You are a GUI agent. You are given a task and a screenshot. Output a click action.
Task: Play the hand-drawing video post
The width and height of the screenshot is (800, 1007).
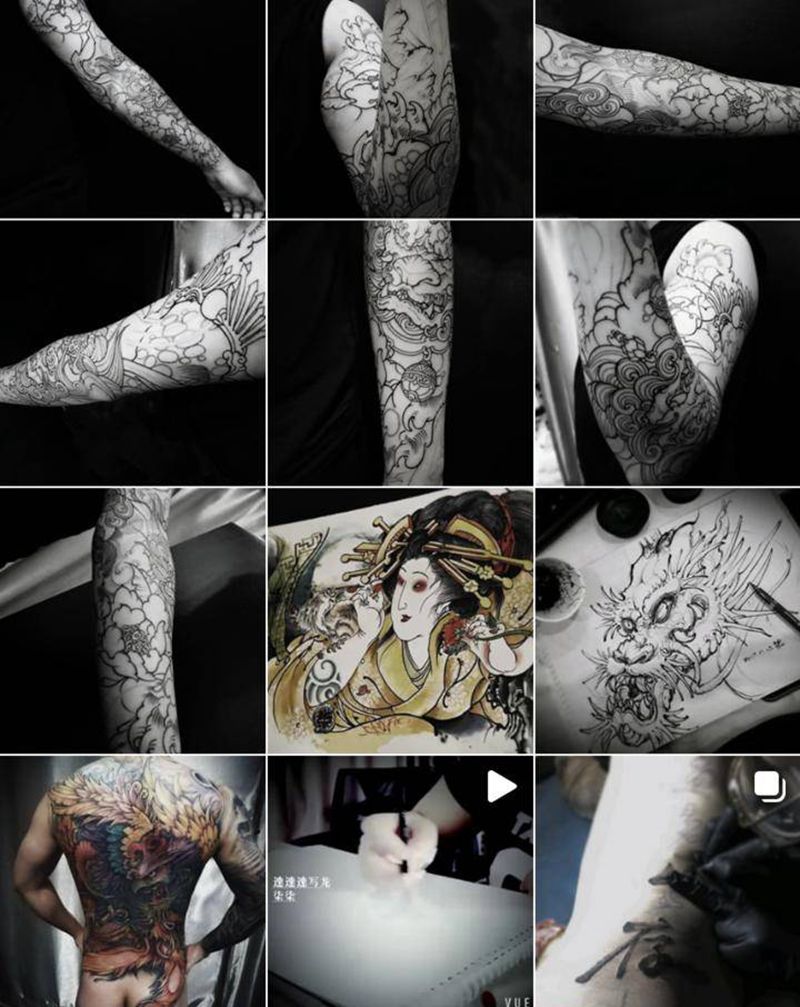click(400, 882)
